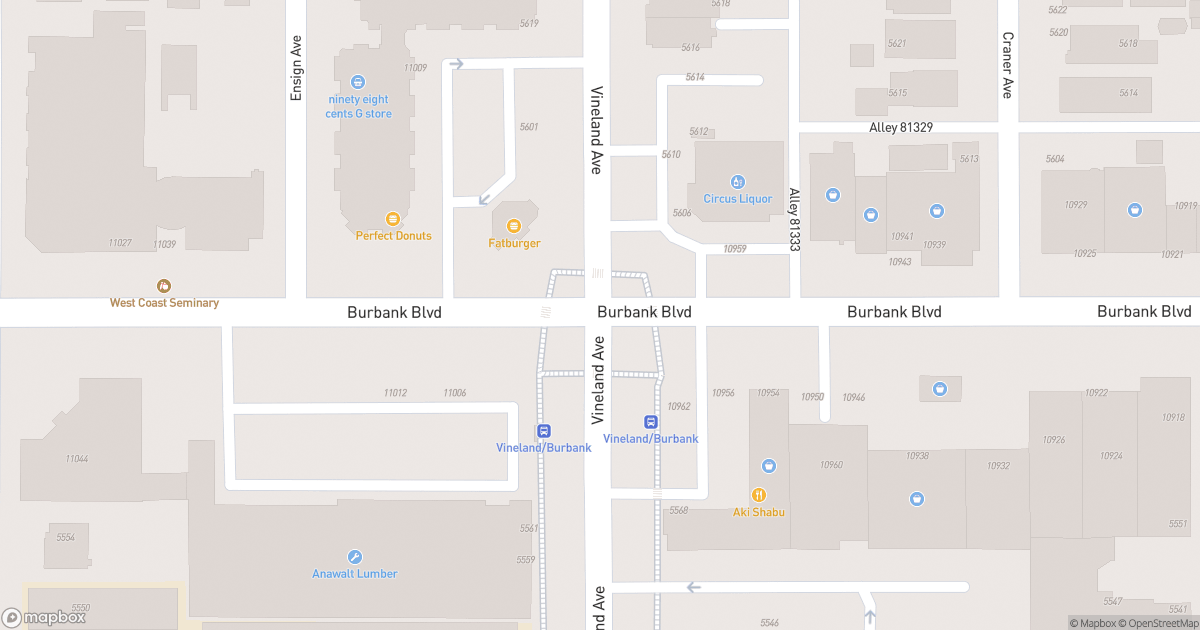Tap the Fatburger restaurant marker
Viewport: 1200px width, 630px height.
coord(514,226)
